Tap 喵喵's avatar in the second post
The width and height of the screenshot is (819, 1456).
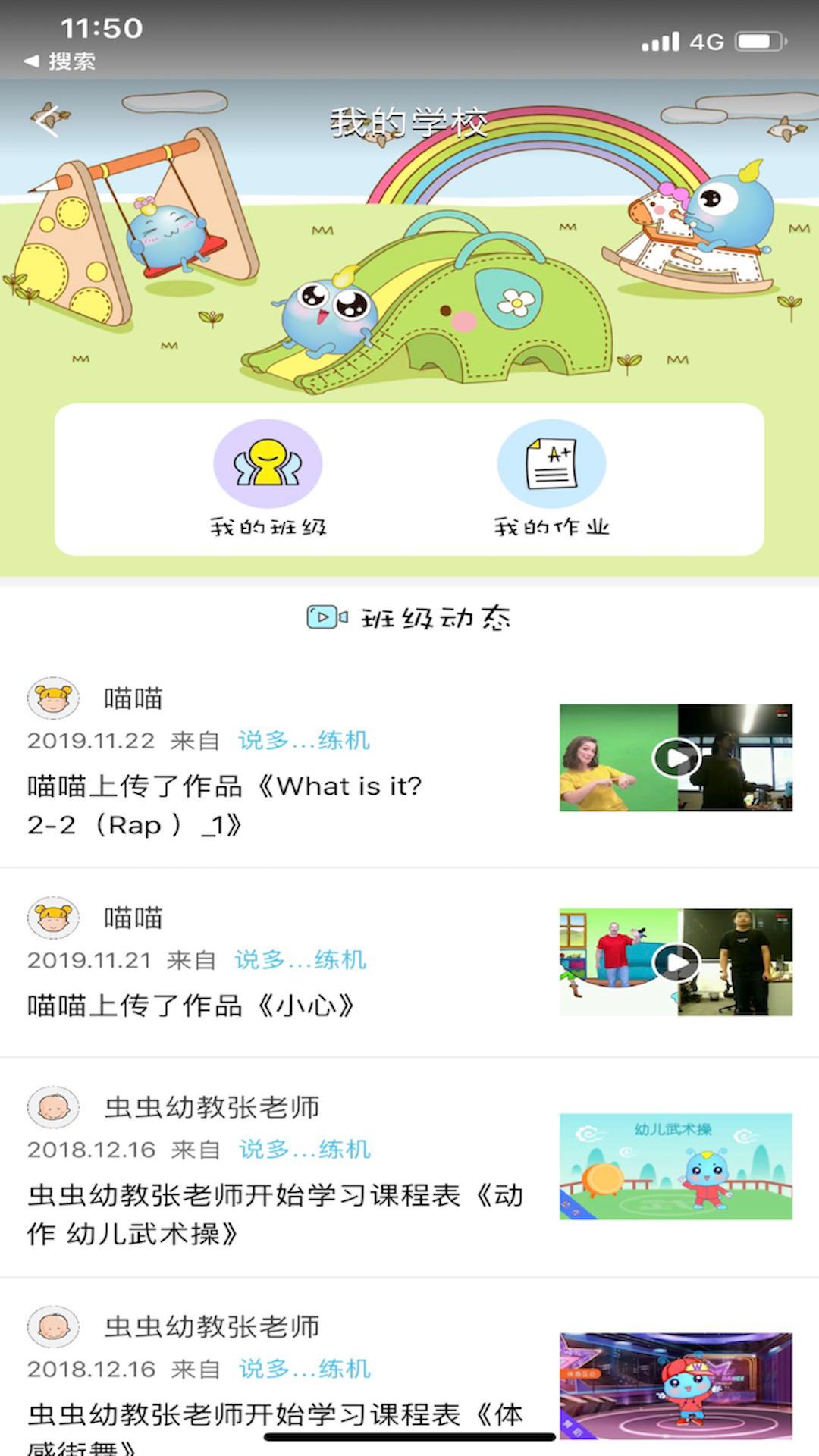point(52,917)
